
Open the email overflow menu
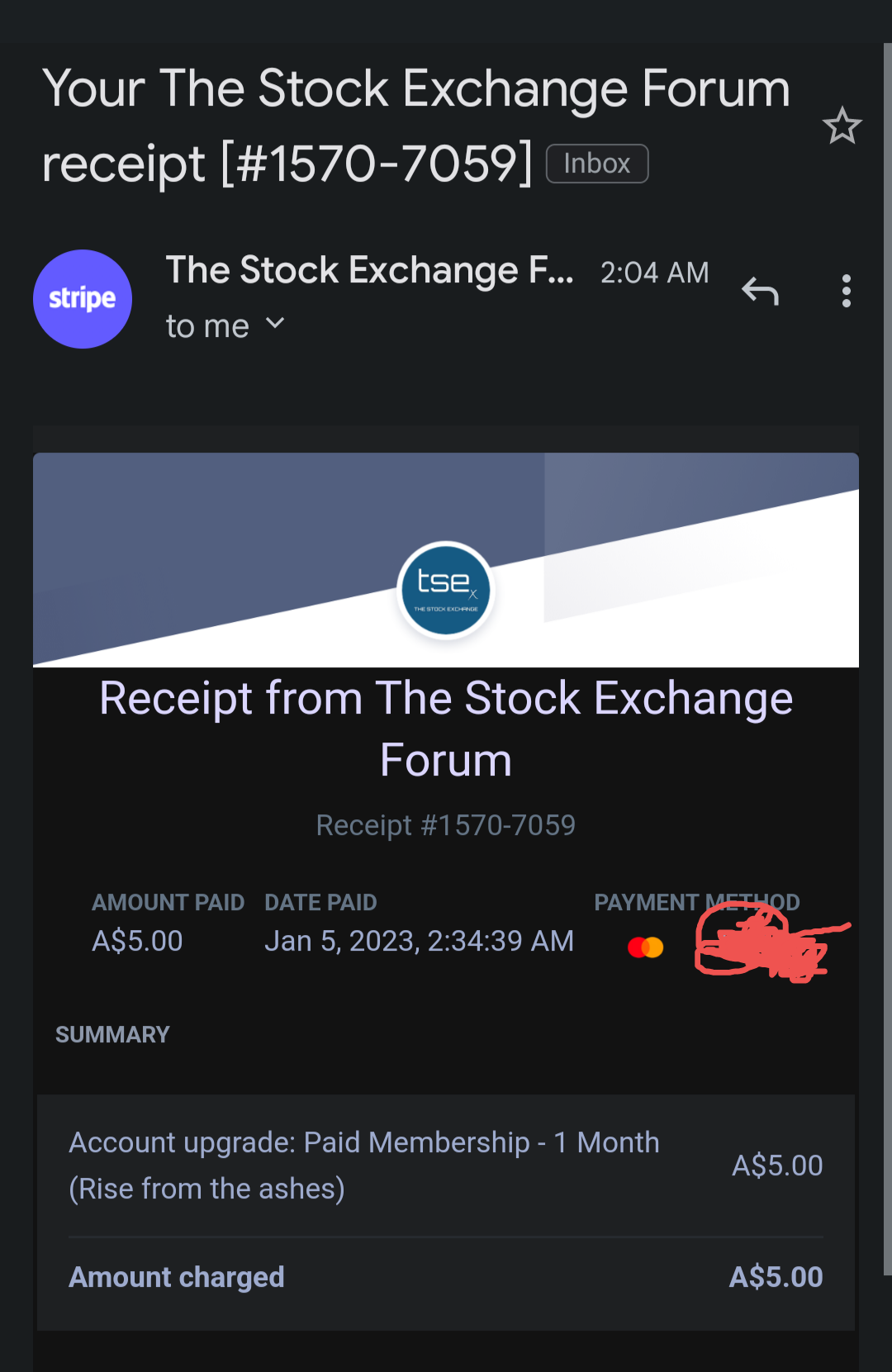click(846, 291)
